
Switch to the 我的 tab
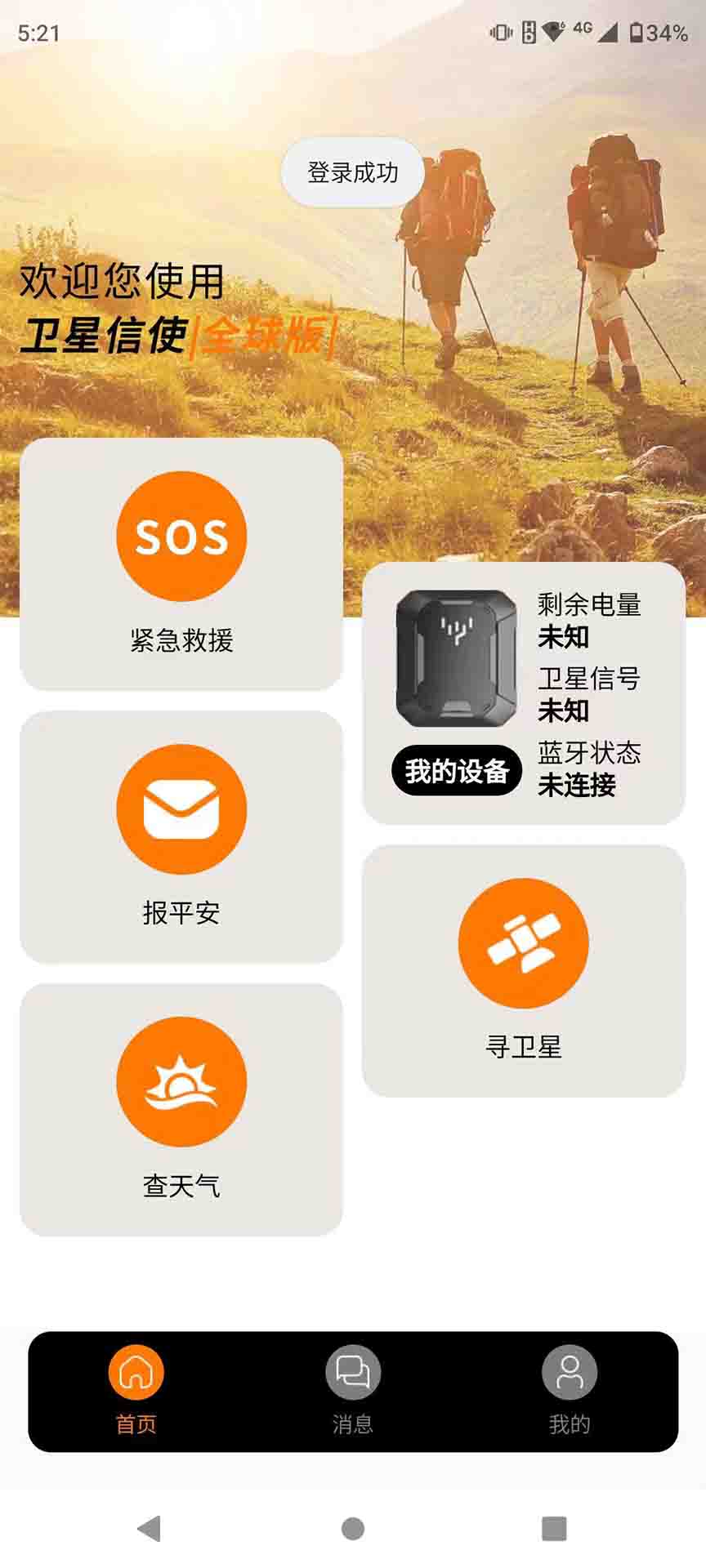569,1390
